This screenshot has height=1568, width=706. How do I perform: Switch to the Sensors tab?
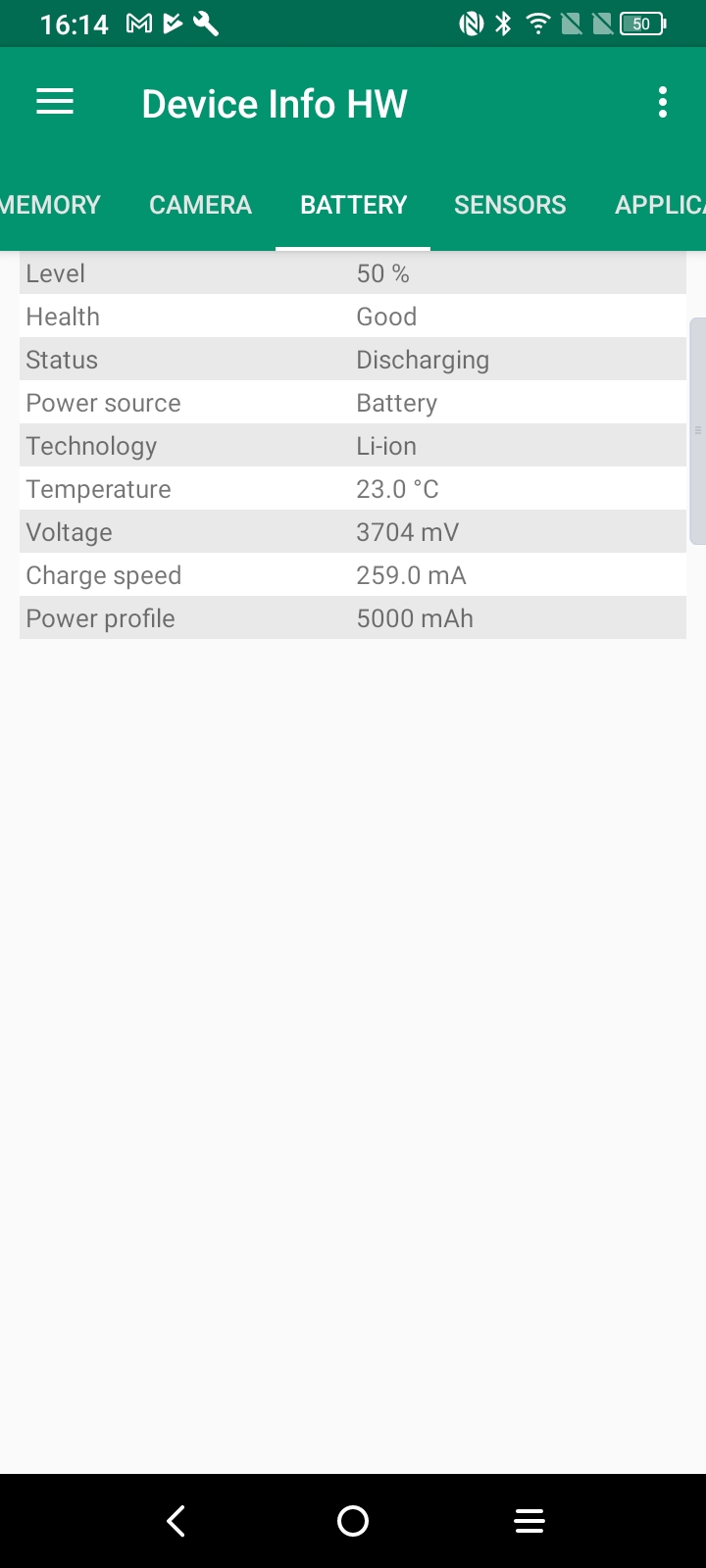[x=510, y=205]
